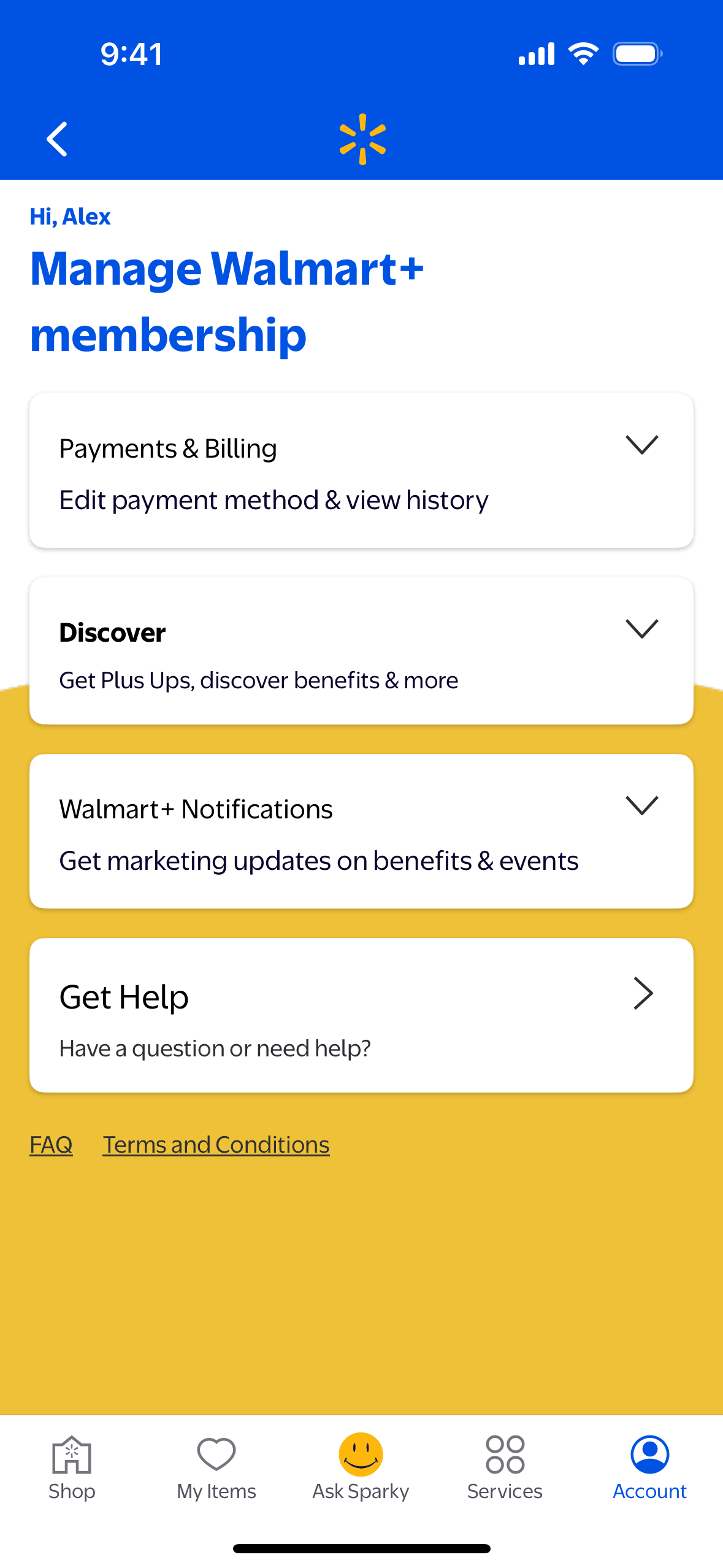The height and width of the screenshot is (1568, 723).
Task: Open the FAQ link
Action: click(51, 1145)
